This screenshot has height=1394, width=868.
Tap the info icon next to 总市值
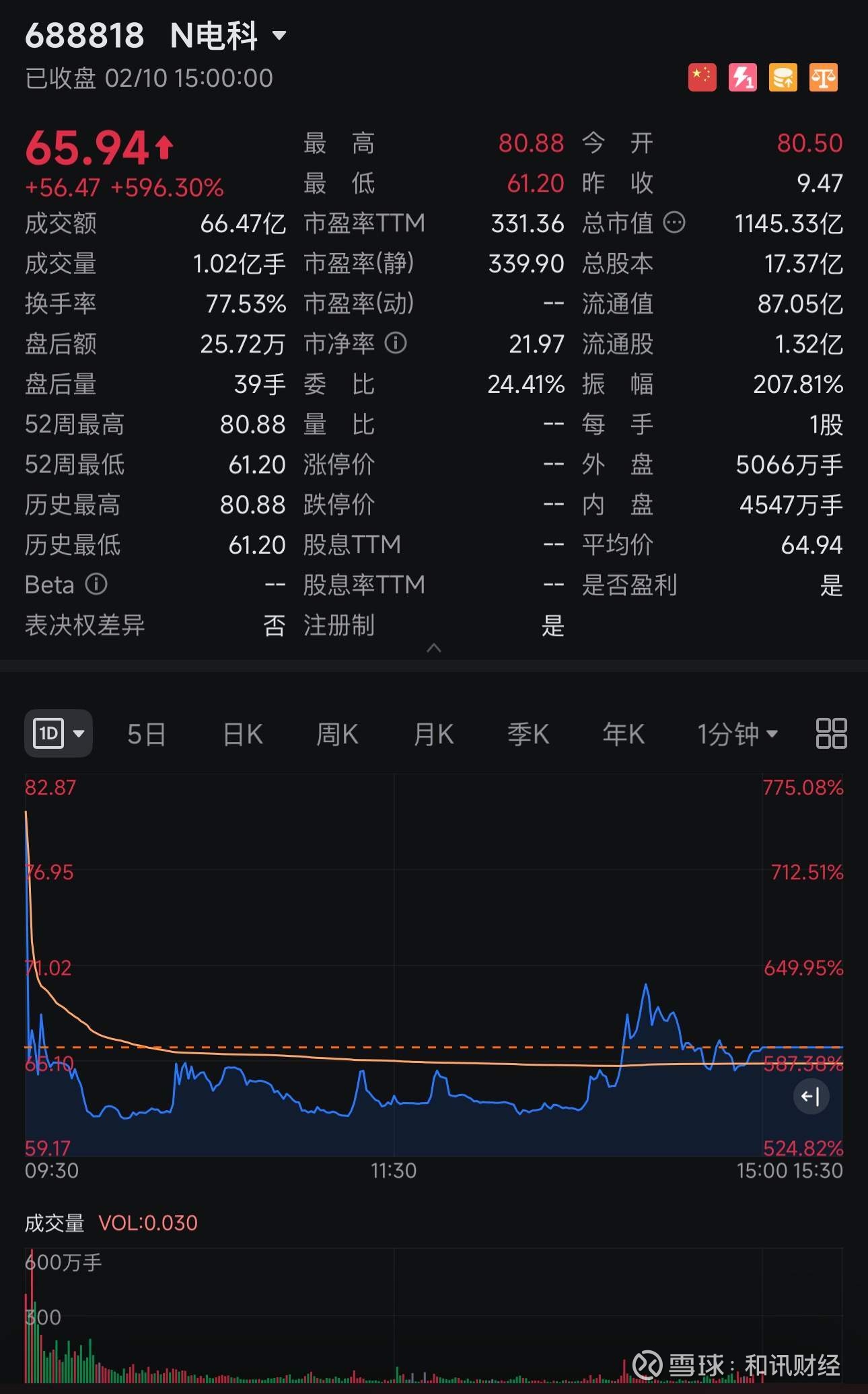[674, 223]
